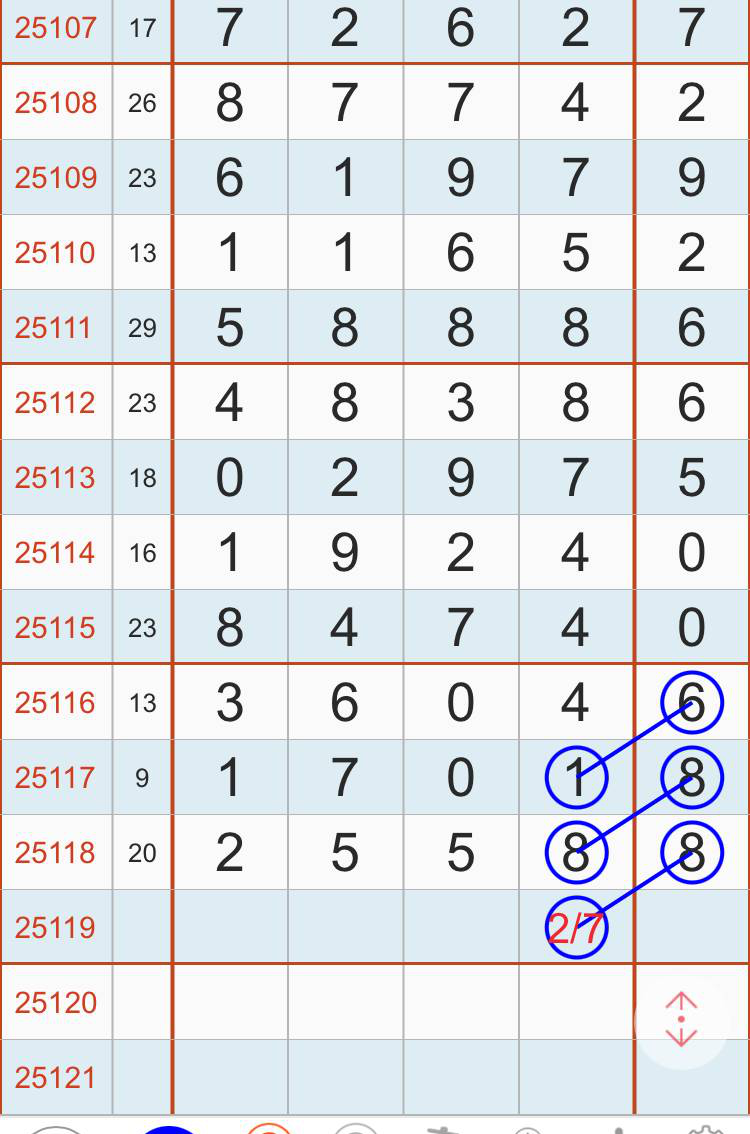The image size is (750, 1134).
Task: Tap the clock-style circle icon in bottom bar
Action: pos(525,1127)
